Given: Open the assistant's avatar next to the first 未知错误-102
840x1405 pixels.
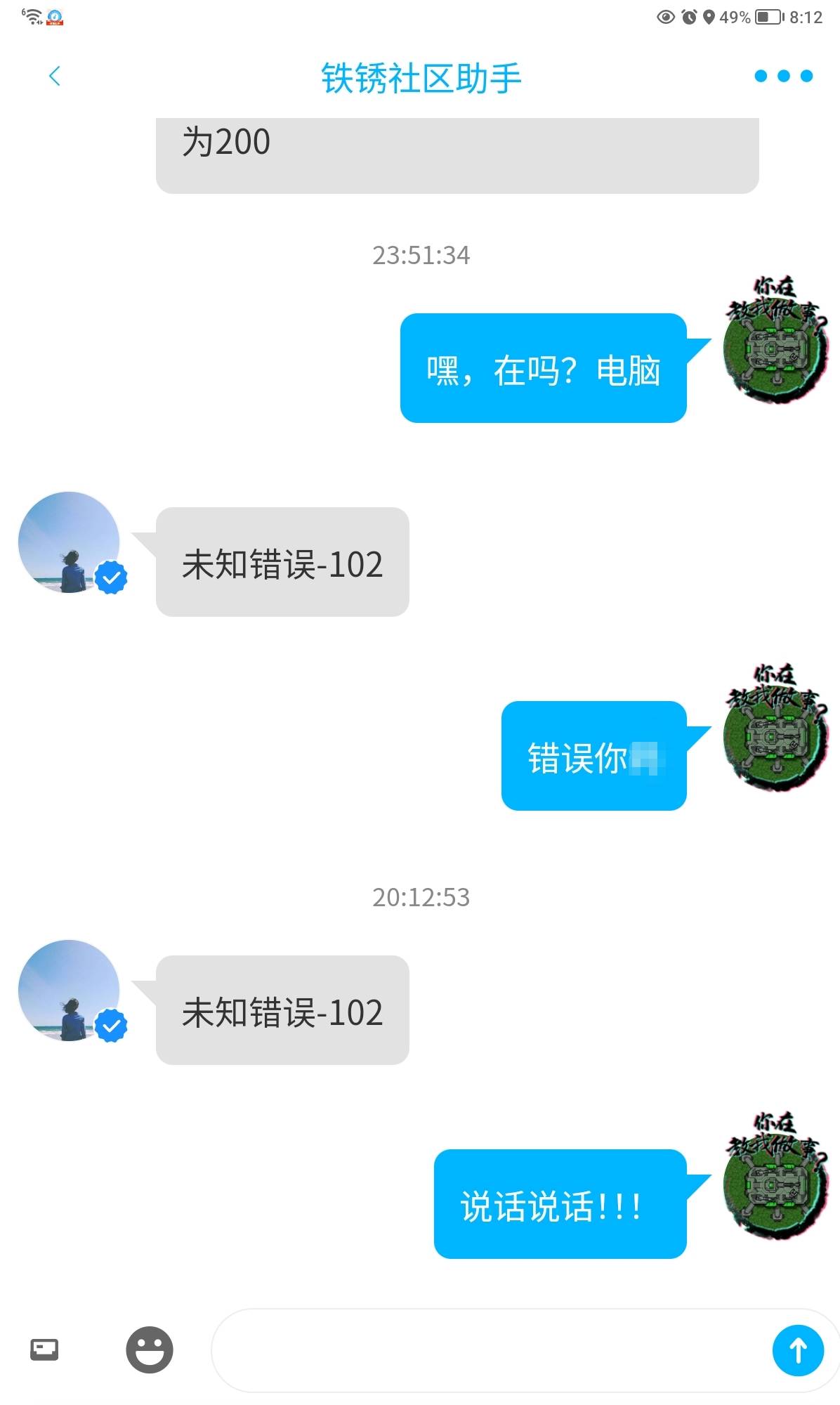Looking at the screenshot, I should (69, 542).
